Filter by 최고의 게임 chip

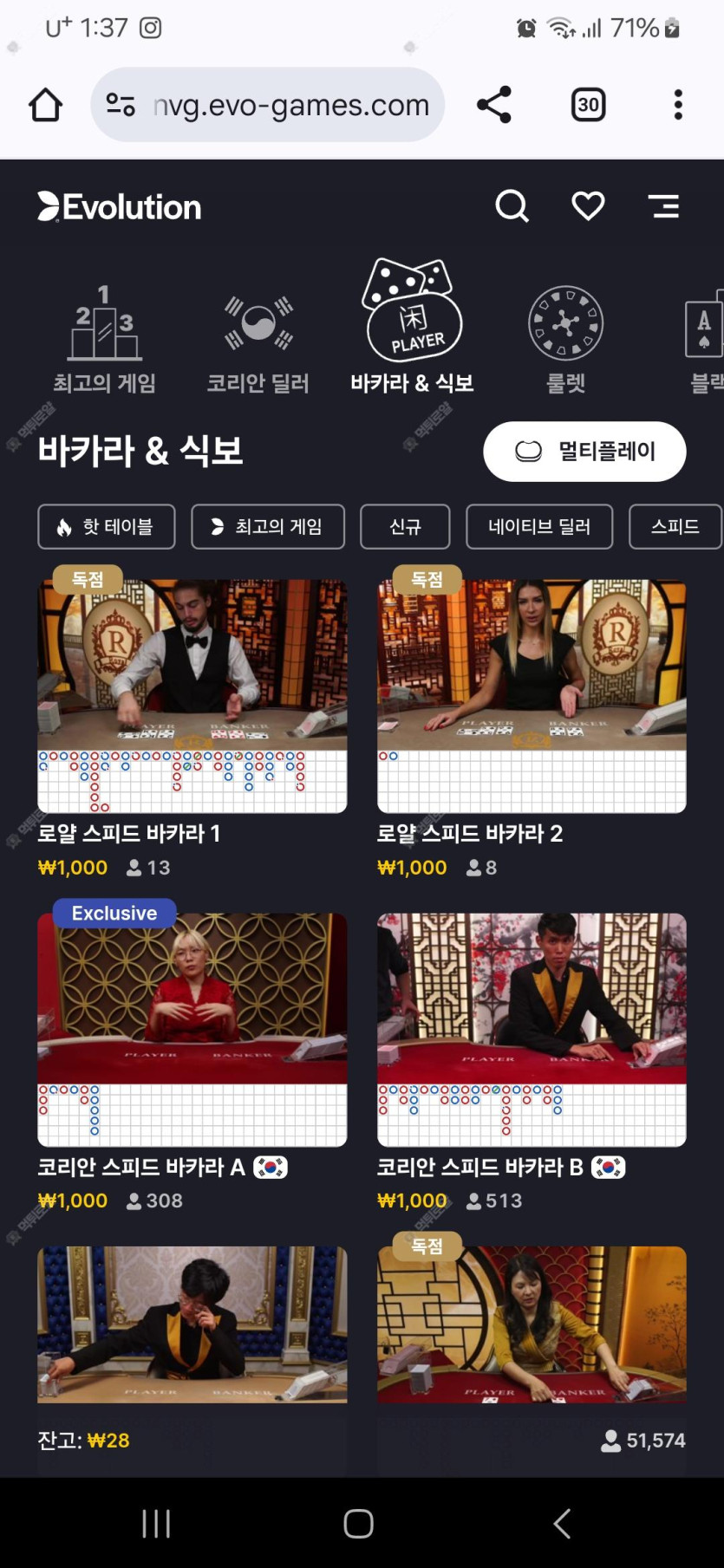268,527
